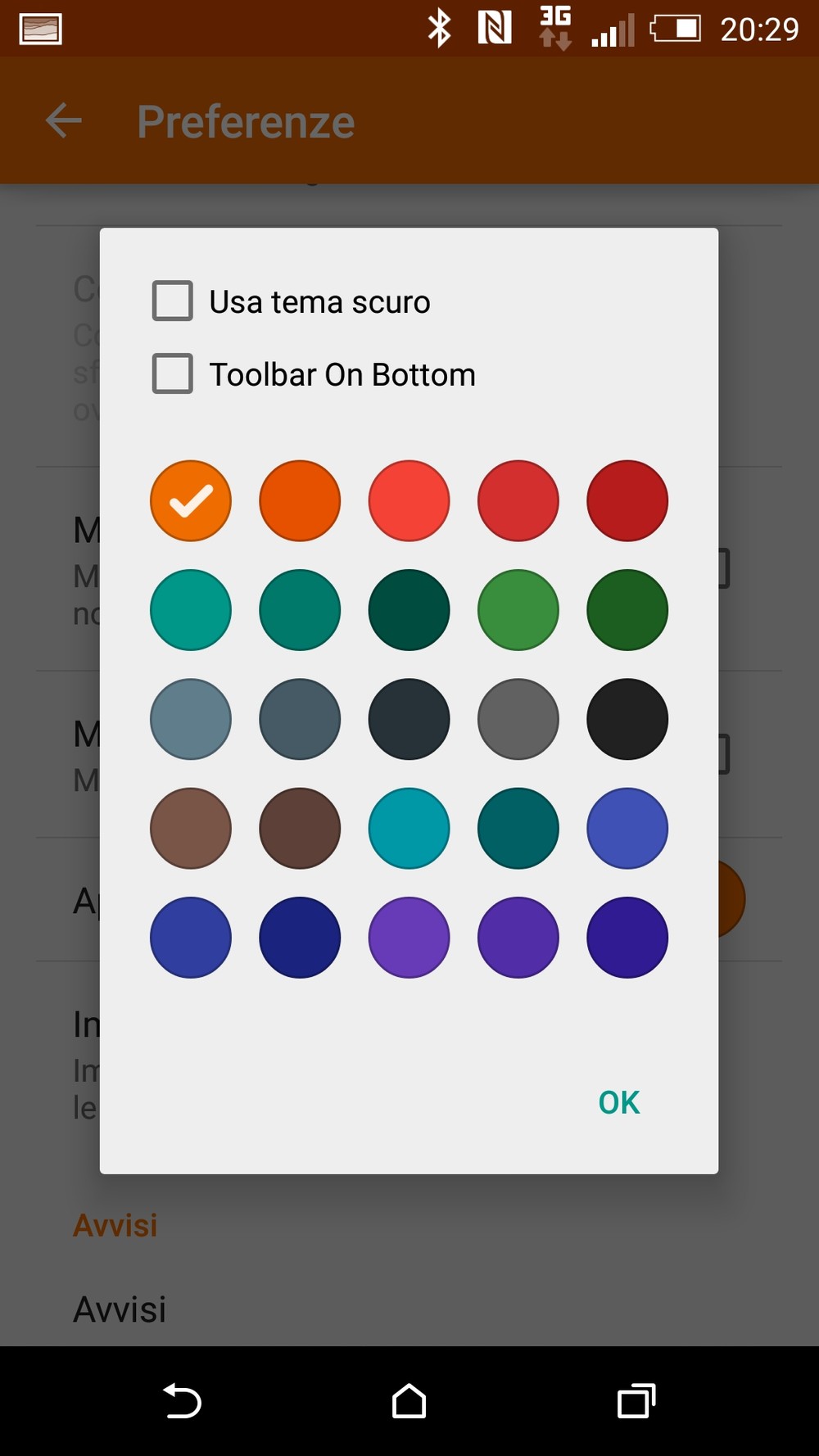The width and height of the screenshot is (819, 1456).
Task: Select the checked orange color swatch
Action: click(191, 501)
